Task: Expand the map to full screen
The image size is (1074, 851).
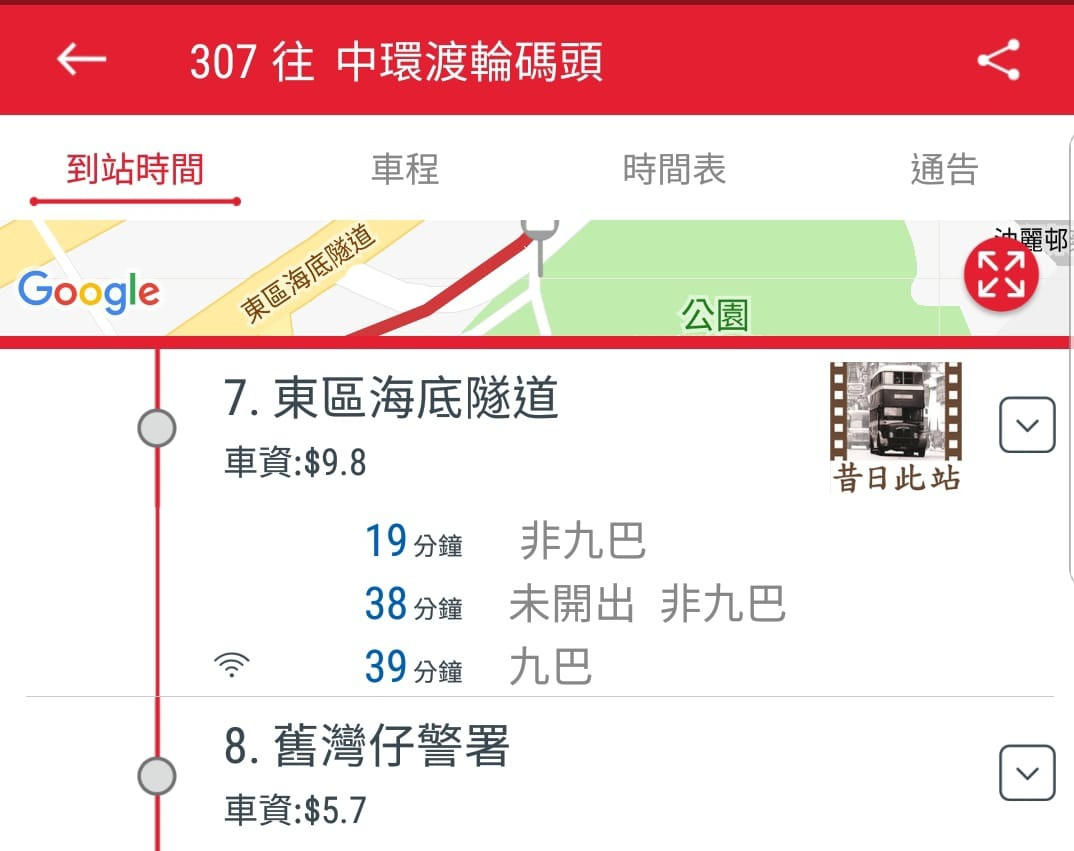Action: pyautogui.click(x=1001, y=275)
